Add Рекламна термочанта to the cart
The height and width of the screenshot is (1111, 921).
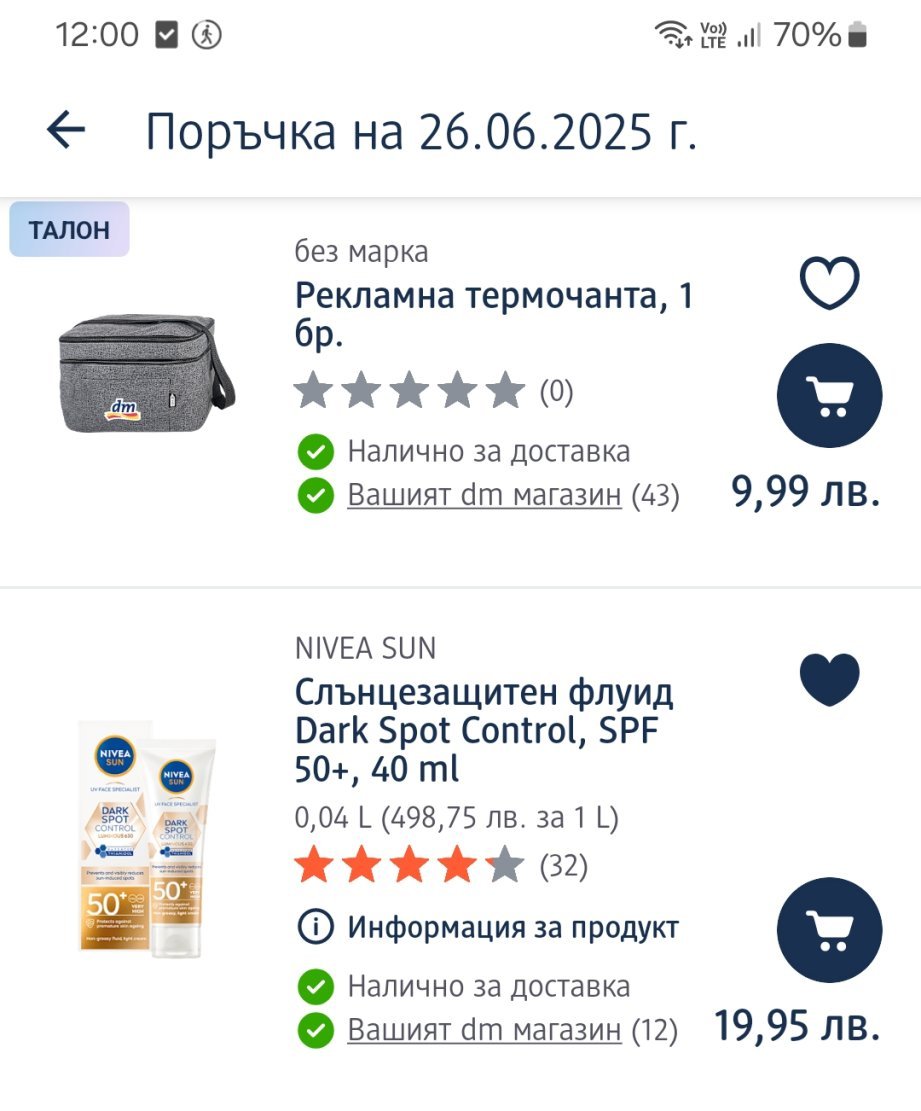[829, 395]
